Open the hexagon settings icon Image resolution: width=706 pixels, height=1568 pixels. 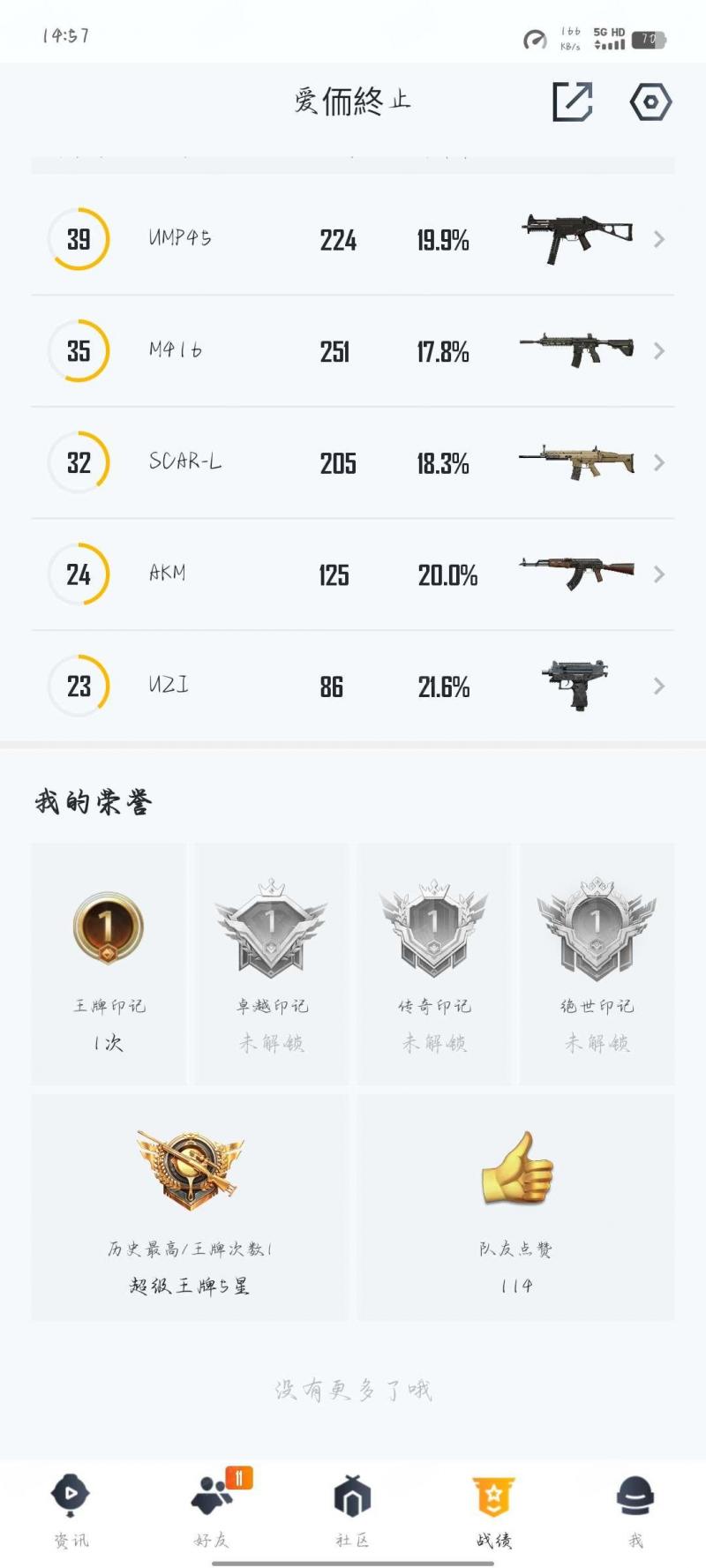pyautogui.click(x=650, y=102)
